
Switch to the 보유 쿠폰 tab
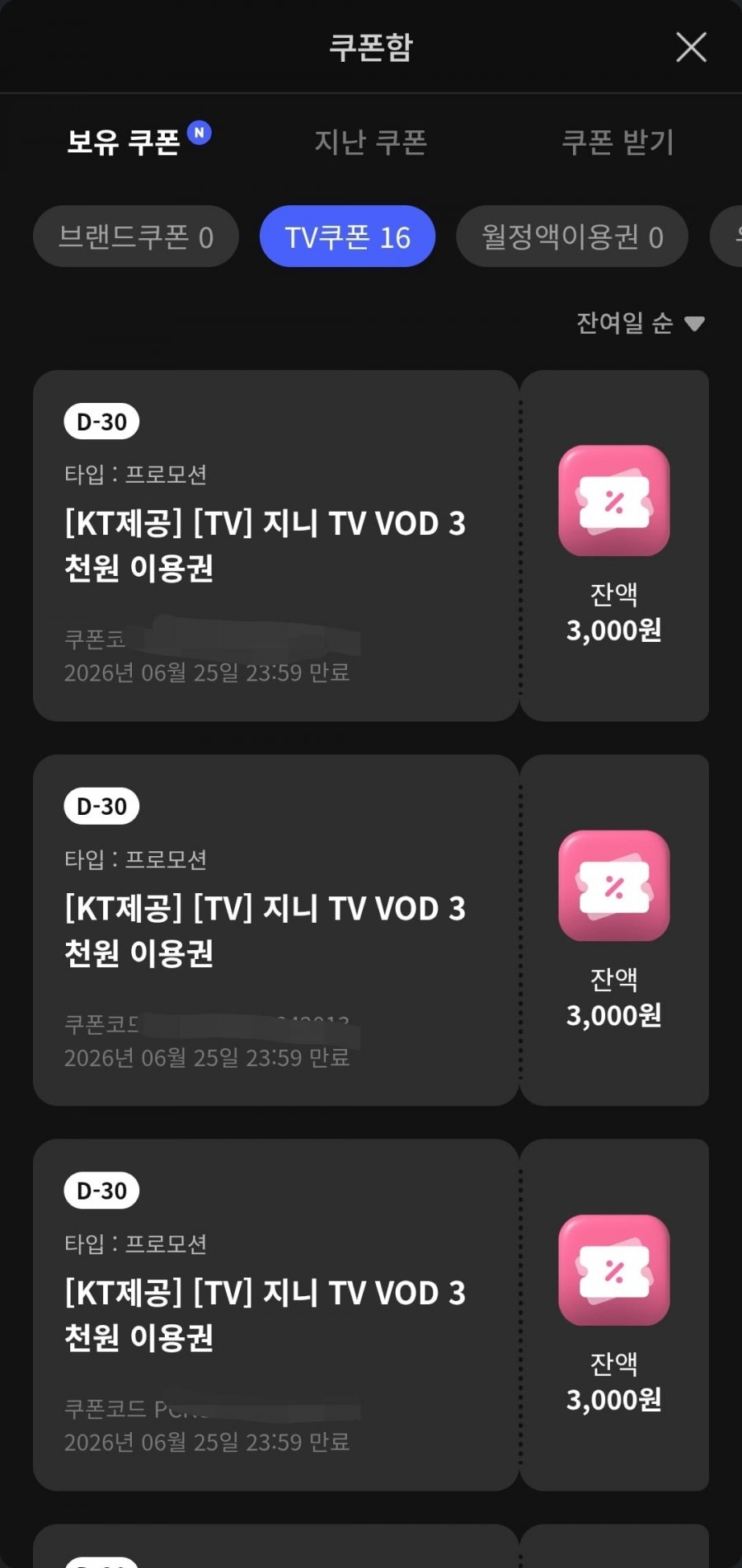pyautogui.click(x=124, y=142)
